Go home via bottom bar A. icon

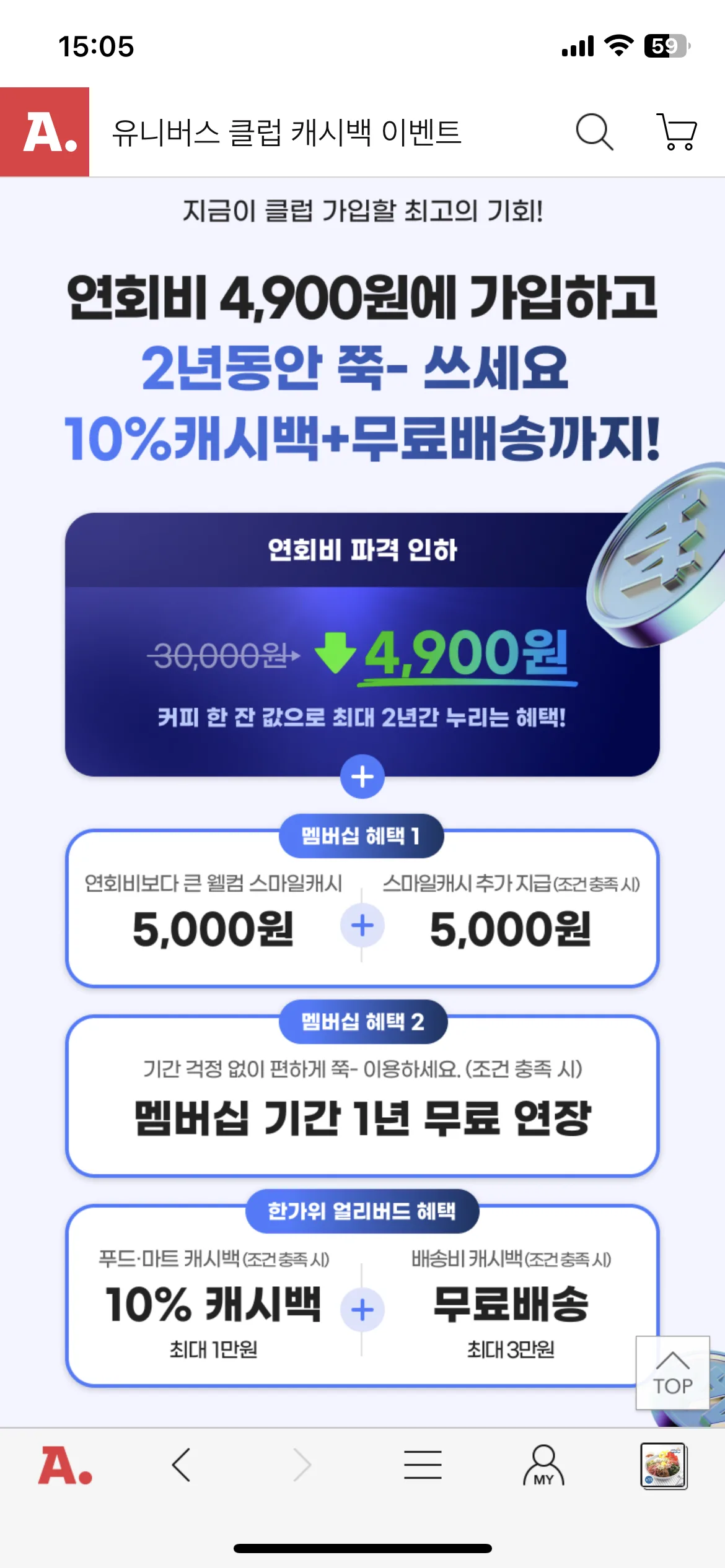click(65, 1466)
